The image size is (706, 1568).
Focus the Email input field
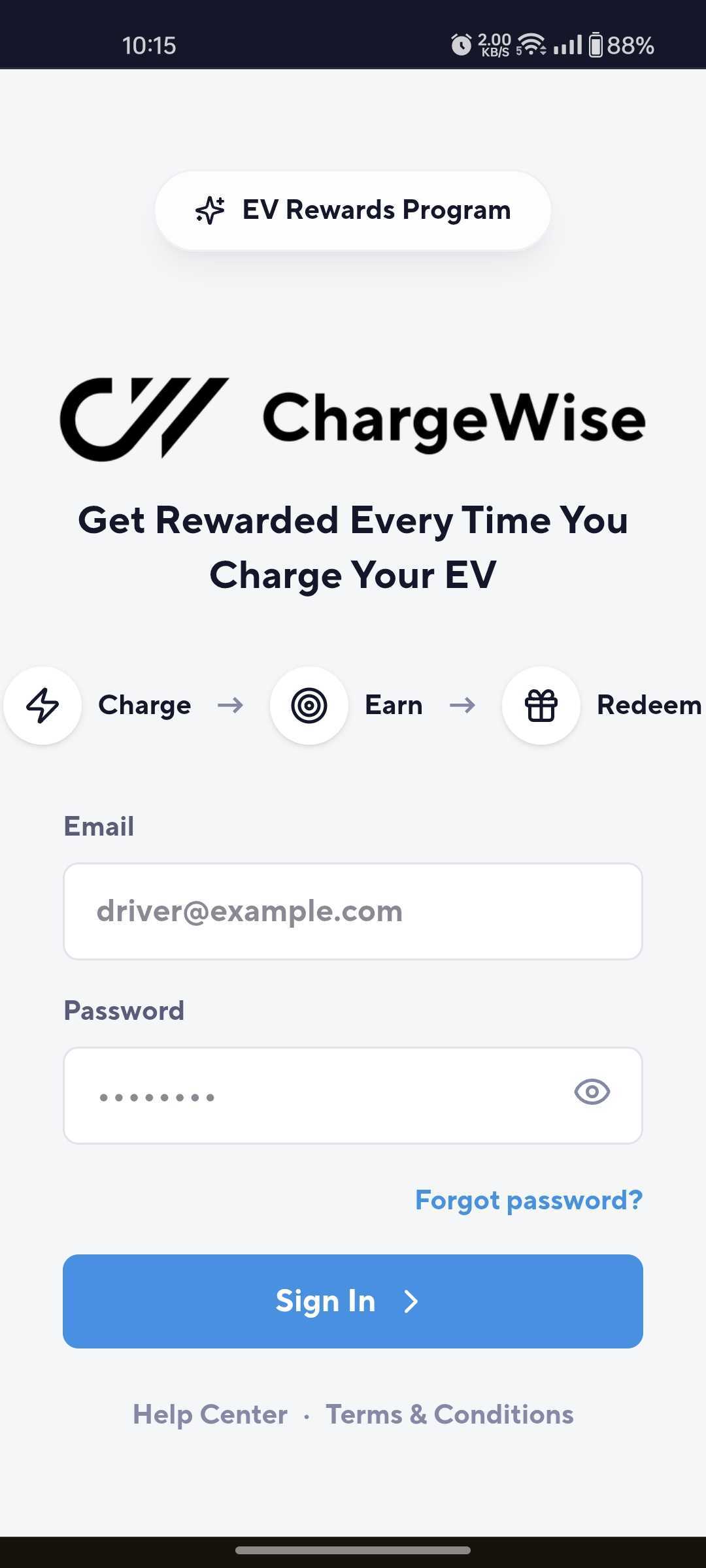[353, 911]
